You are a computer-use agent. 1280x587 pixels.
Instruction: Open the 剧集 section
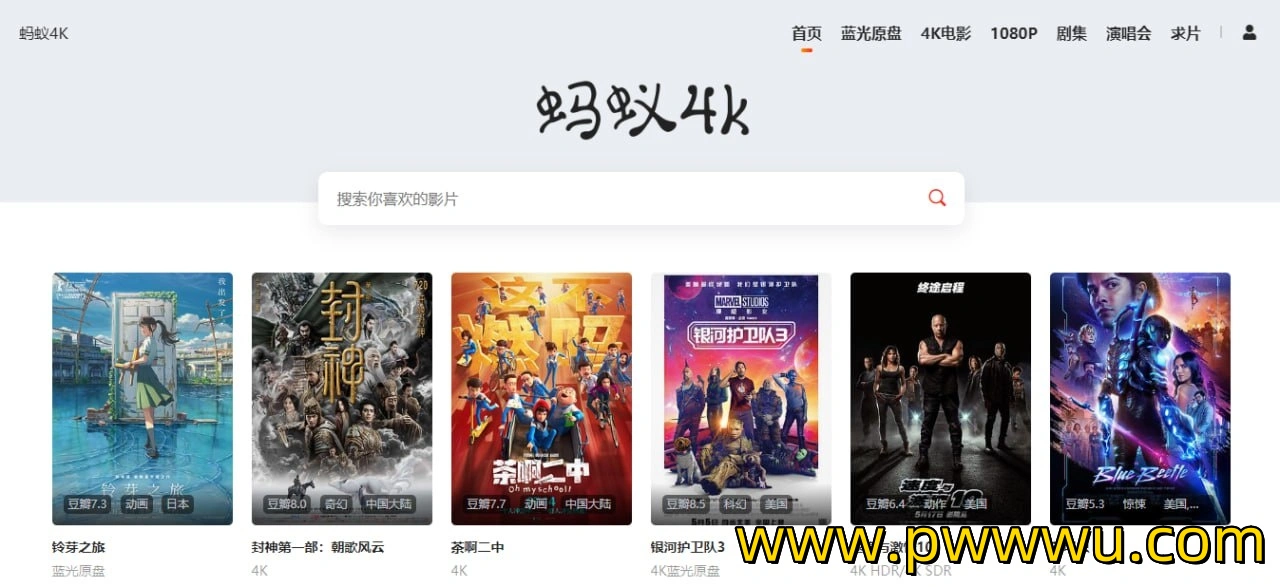pyautogui.click(x=1071, y=33)
